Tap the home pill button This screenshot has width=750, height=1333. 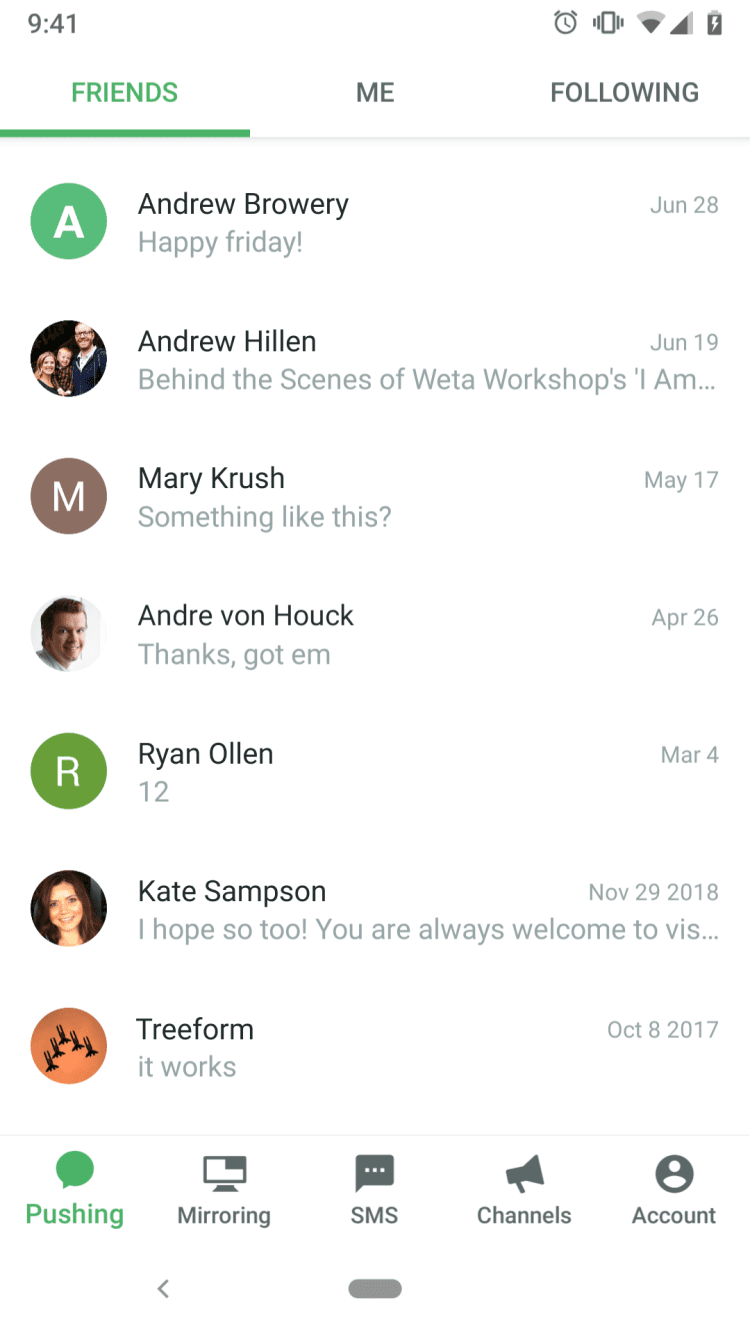375,1288
